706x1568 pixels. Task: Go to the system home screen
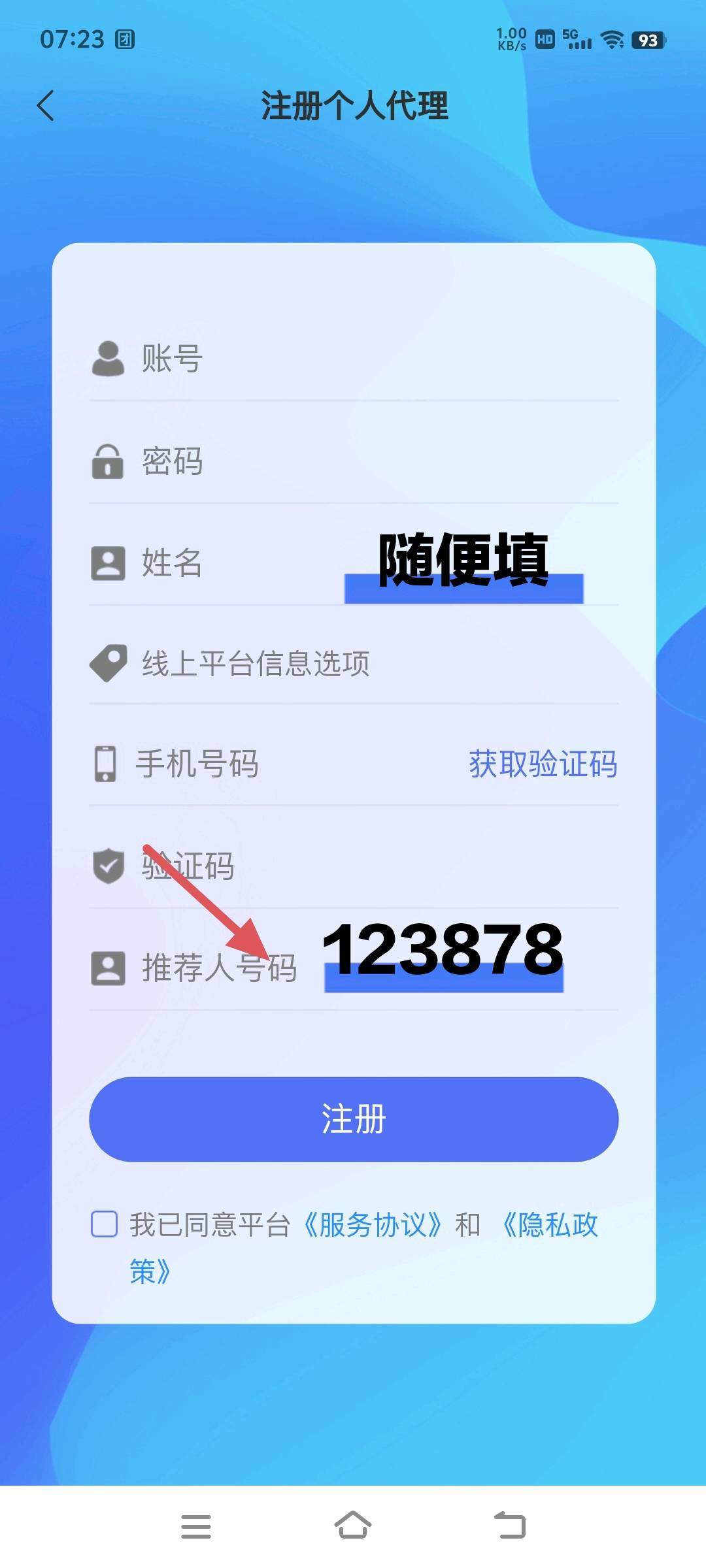pos(353,1526)
